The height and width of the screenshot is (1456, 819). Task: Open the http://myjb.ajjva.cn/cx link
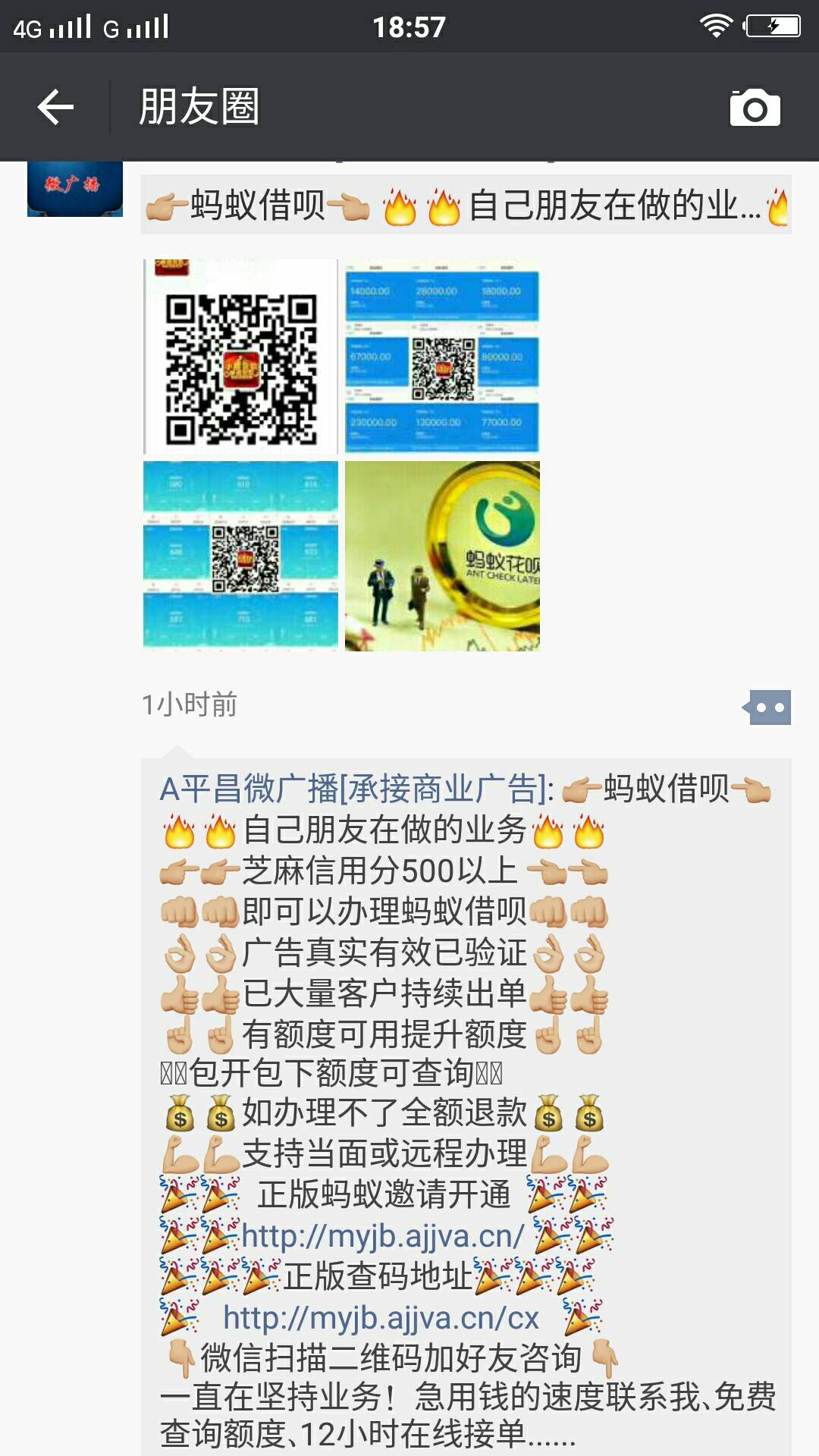(x=381, y=1318)
